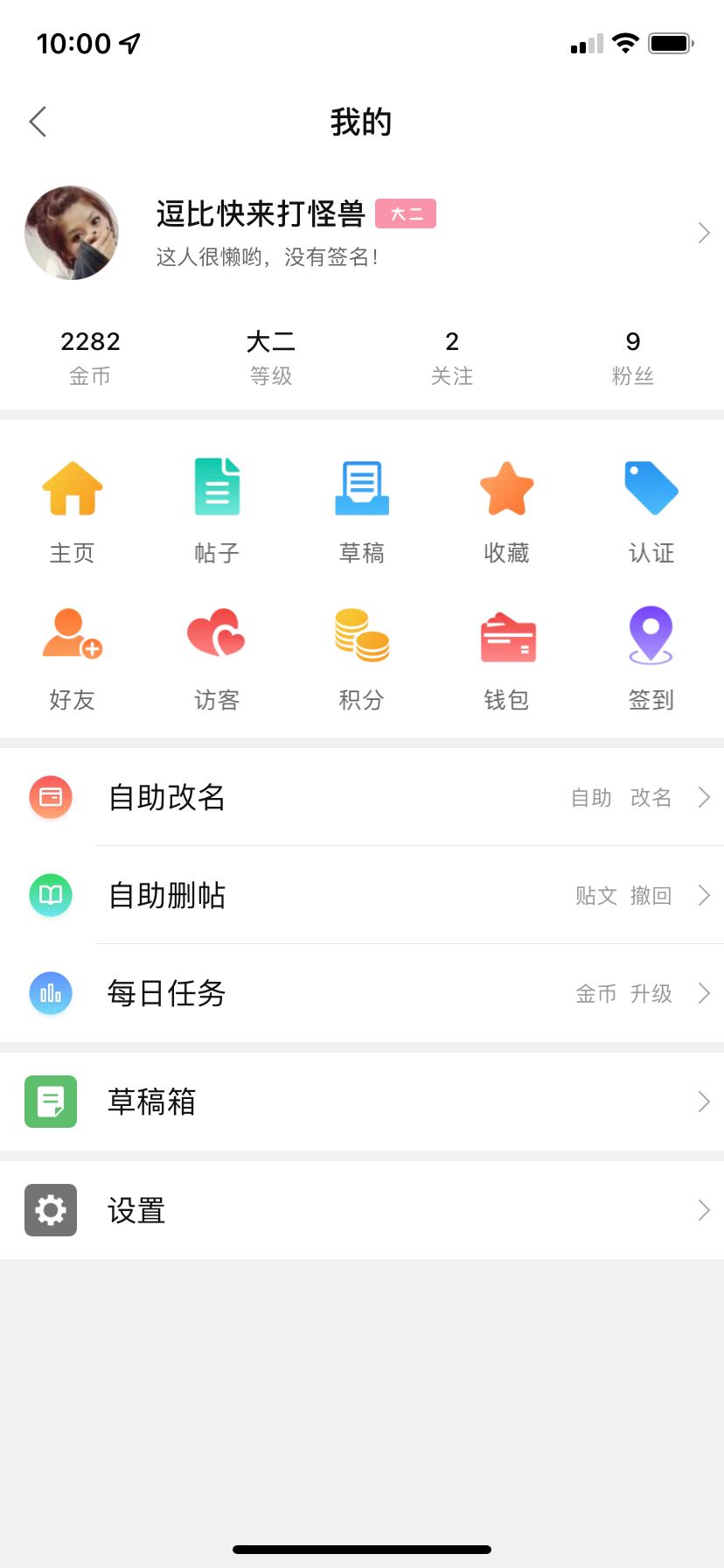Open the 主页 shortcut
The width and height of the screenshot is (724, 1568).
click(x=73, y=513)
